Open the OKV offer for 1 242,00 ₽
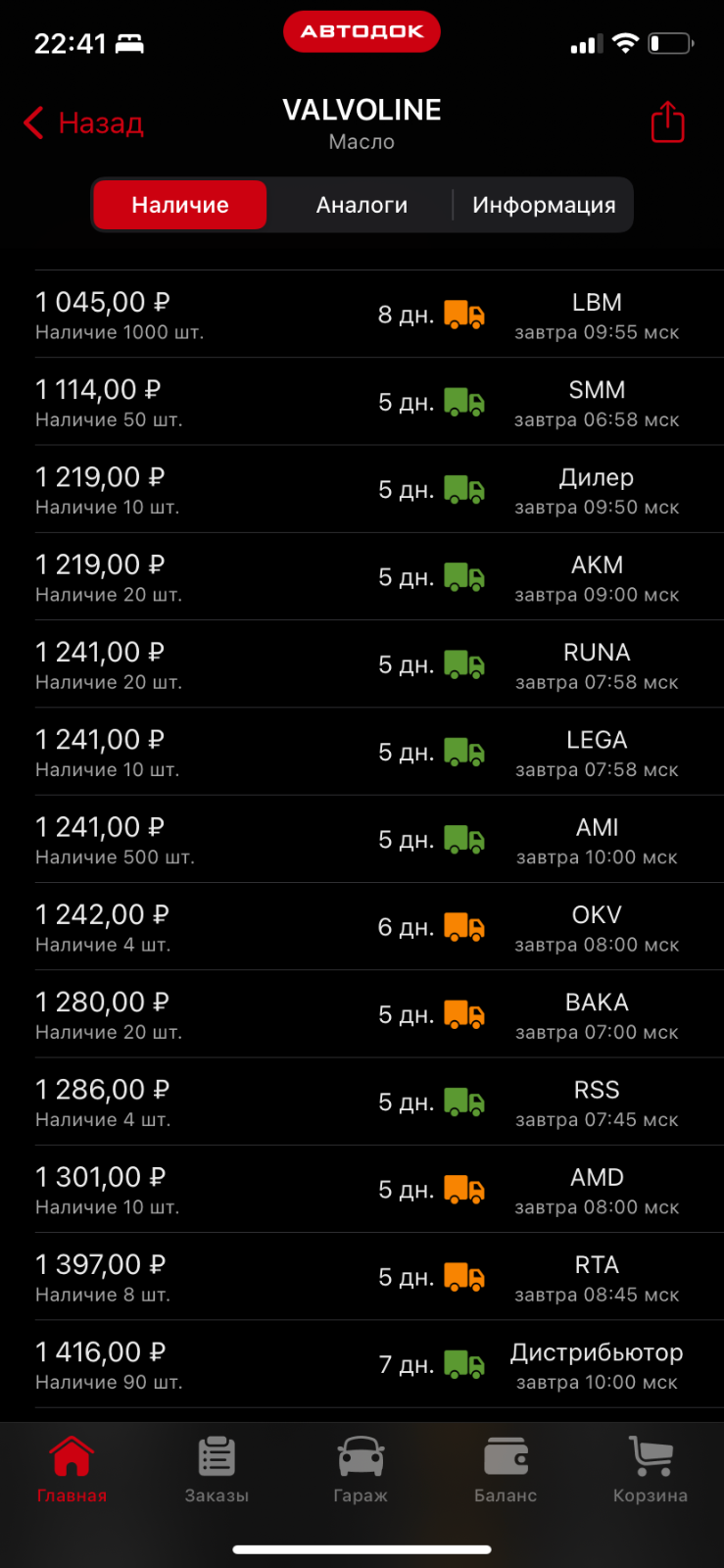The height and width of the screenshot is (1568, 724). point(379,927)
